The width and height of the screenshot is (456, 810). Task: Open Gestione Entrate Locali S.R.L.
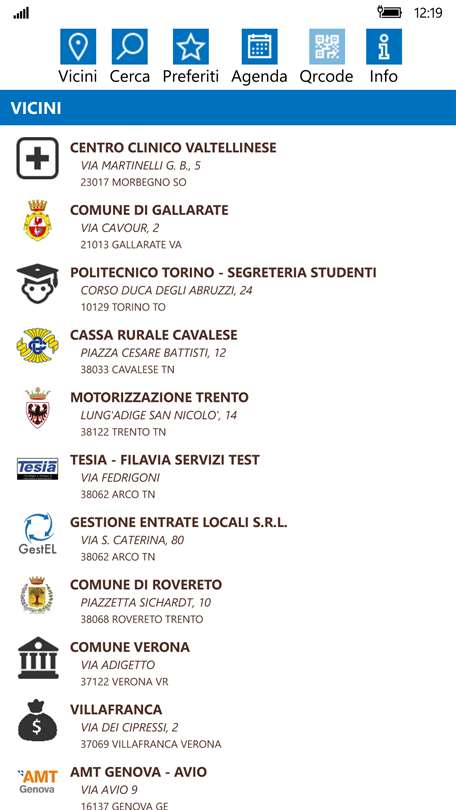(228, 539)
